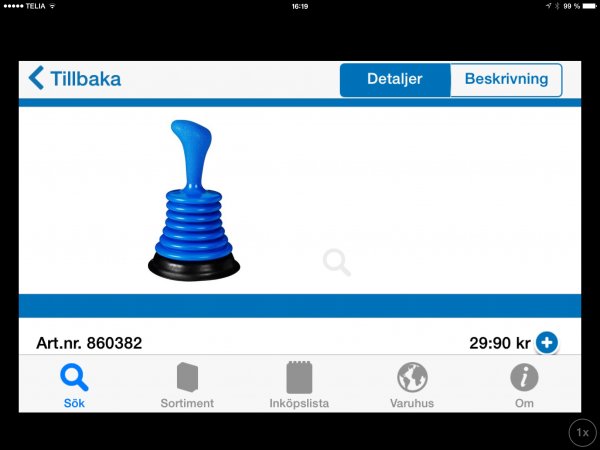Open the Om info tab

(x=524, y=386)
